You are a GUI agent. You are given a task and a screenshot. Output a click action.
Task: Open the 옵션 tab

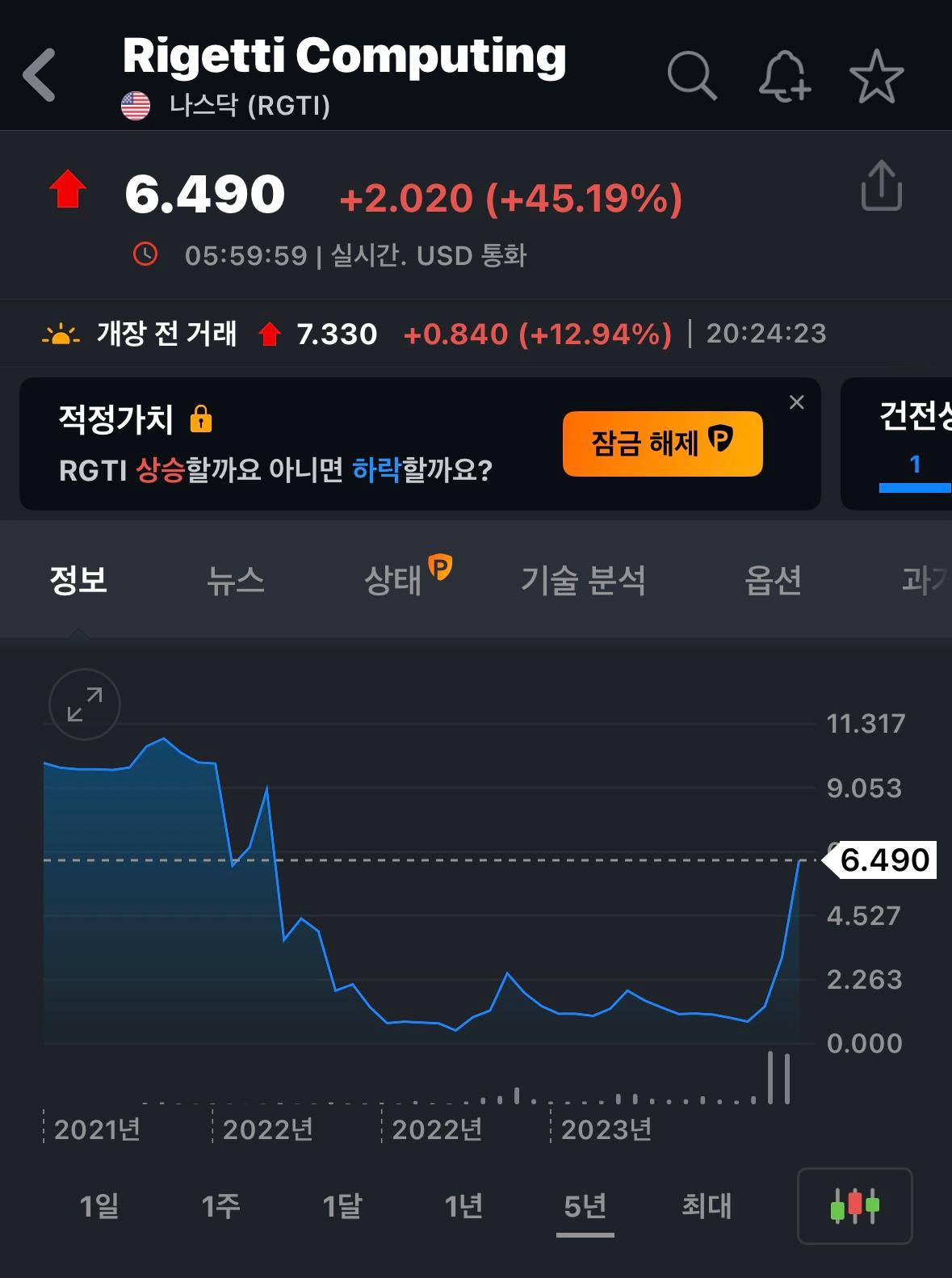click(x=773, y=580)
